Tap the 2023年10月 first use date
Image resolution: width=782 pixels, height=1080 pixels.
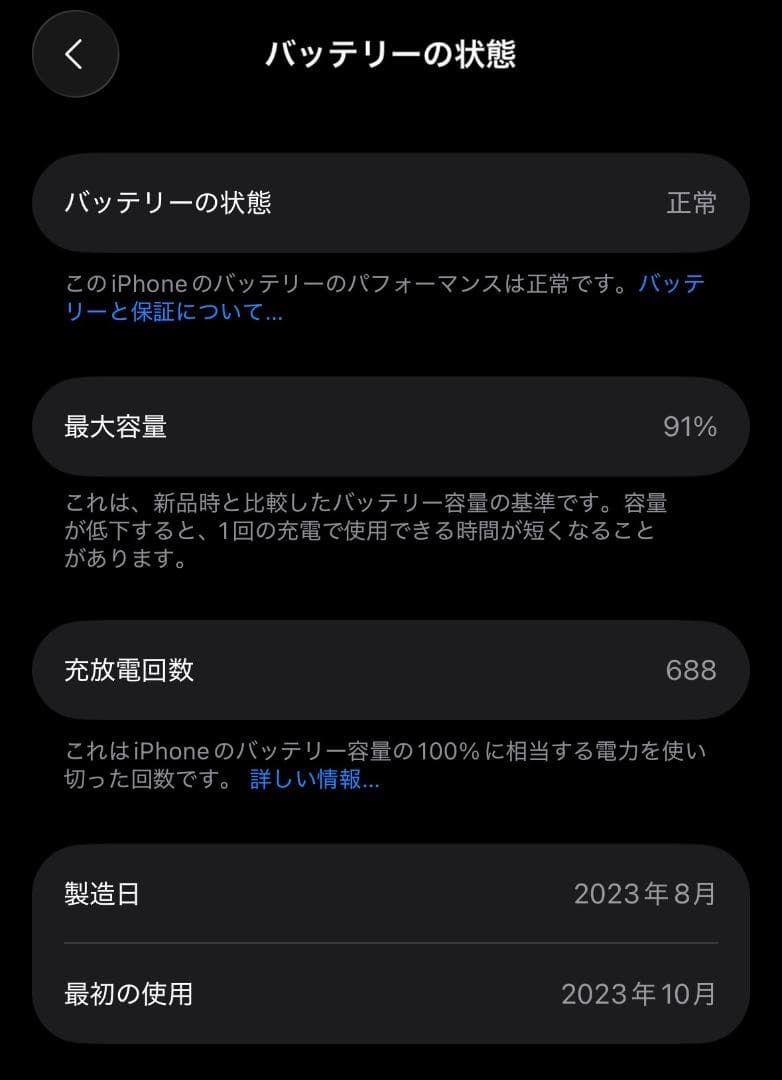coord(640,993)
